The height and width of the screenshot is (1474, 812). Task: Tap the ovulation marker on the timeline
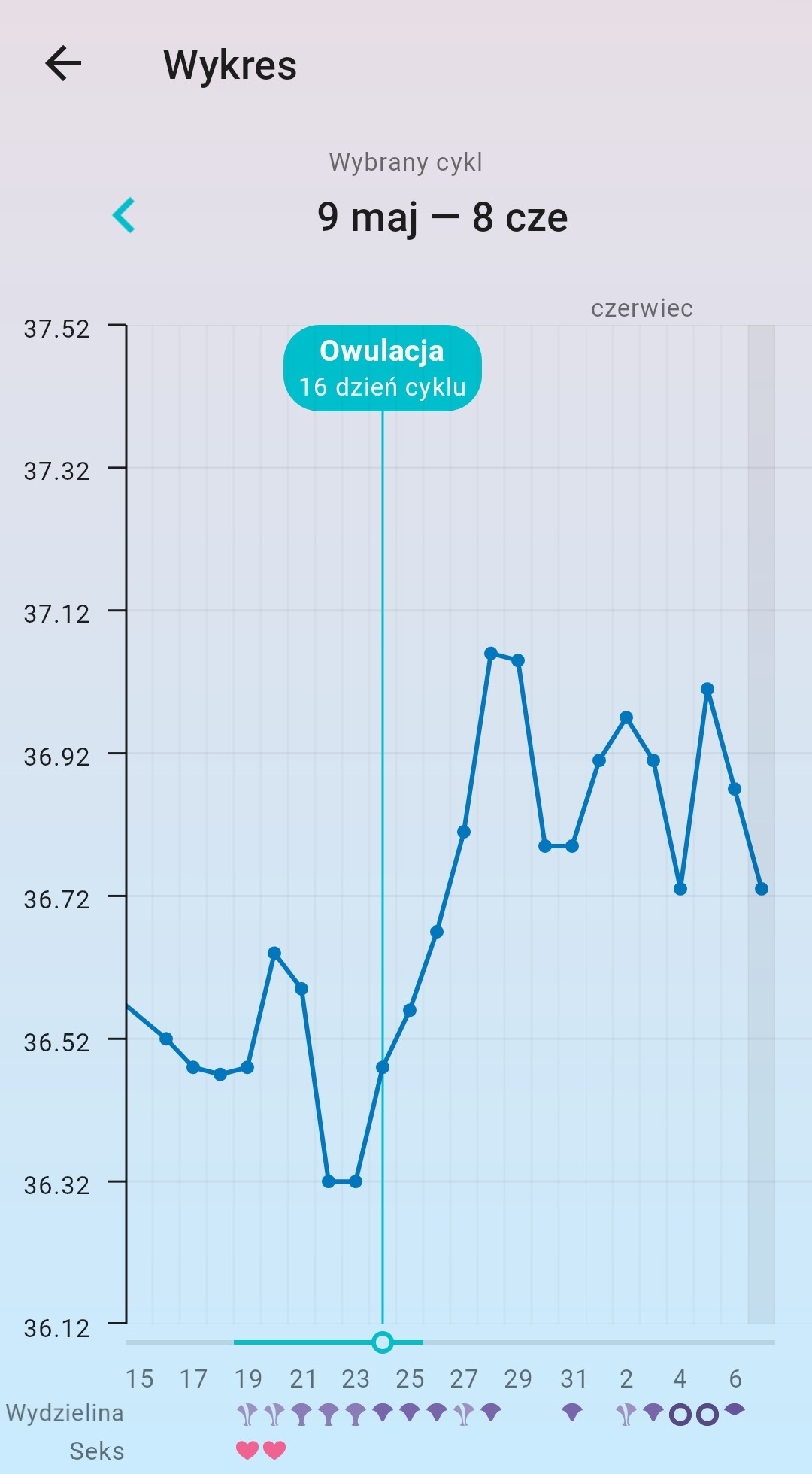click(383, 1342)
